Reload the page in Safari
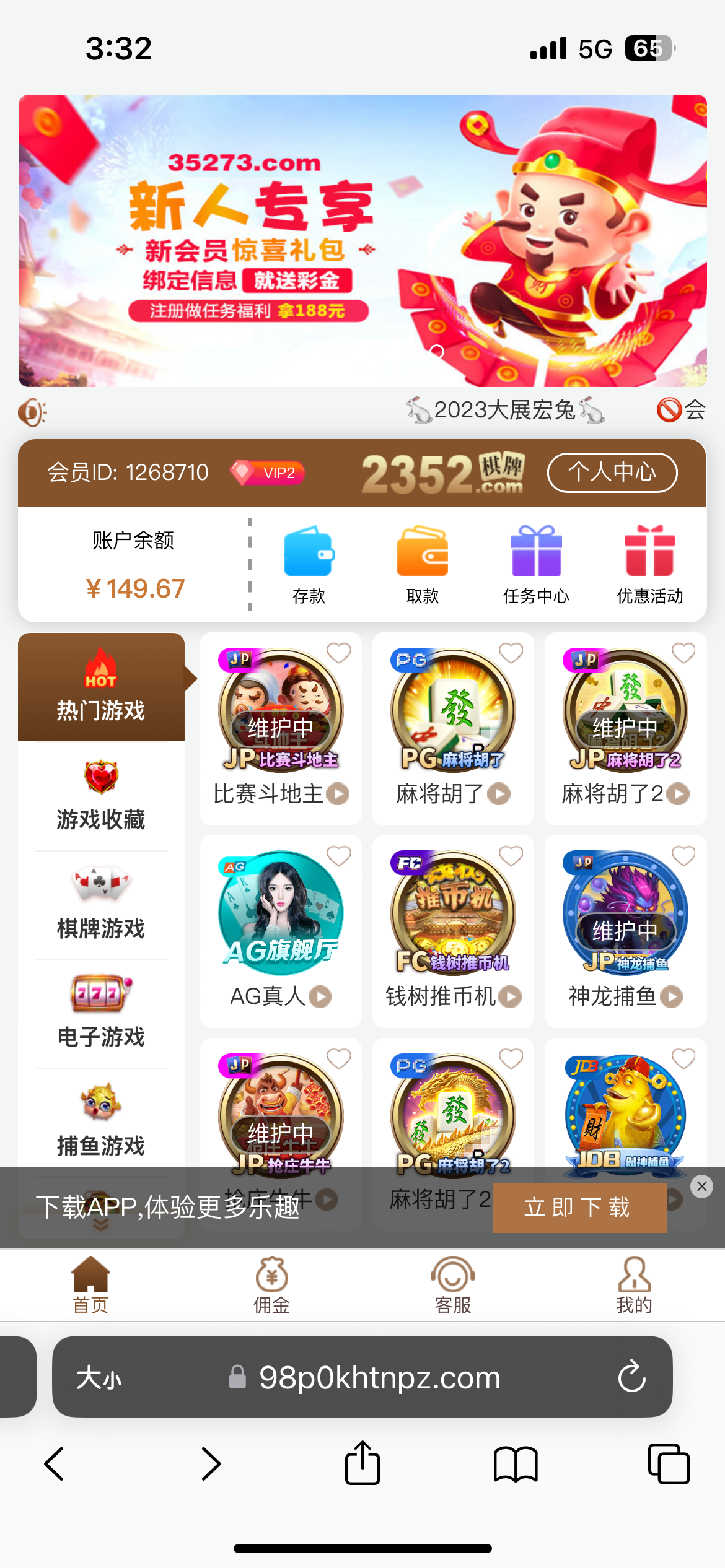This screenshot has height=1568, width=725. pyautogui.click(x=631, y=1377)
